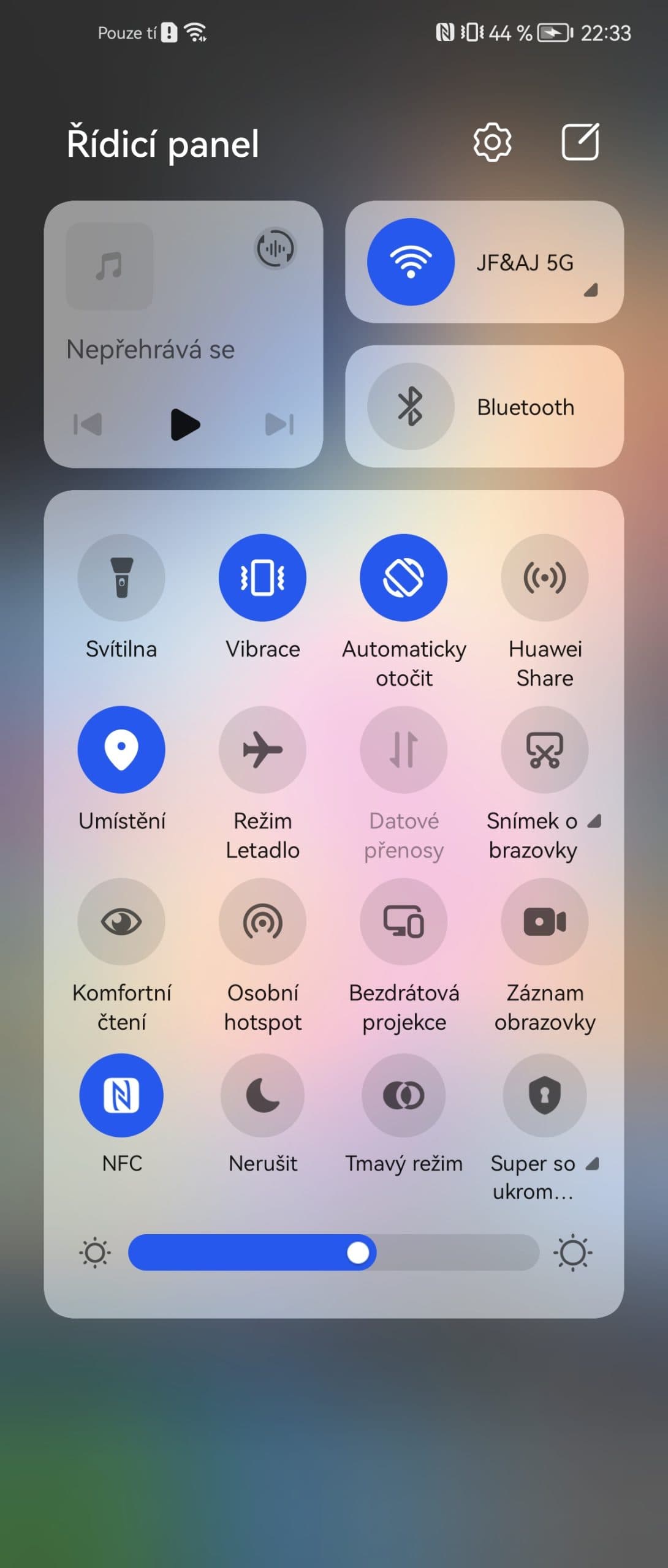The height and width of the screenshot is (1568, 668).
Task: Turn on Nerušit mode
Action: [262, 1095]
